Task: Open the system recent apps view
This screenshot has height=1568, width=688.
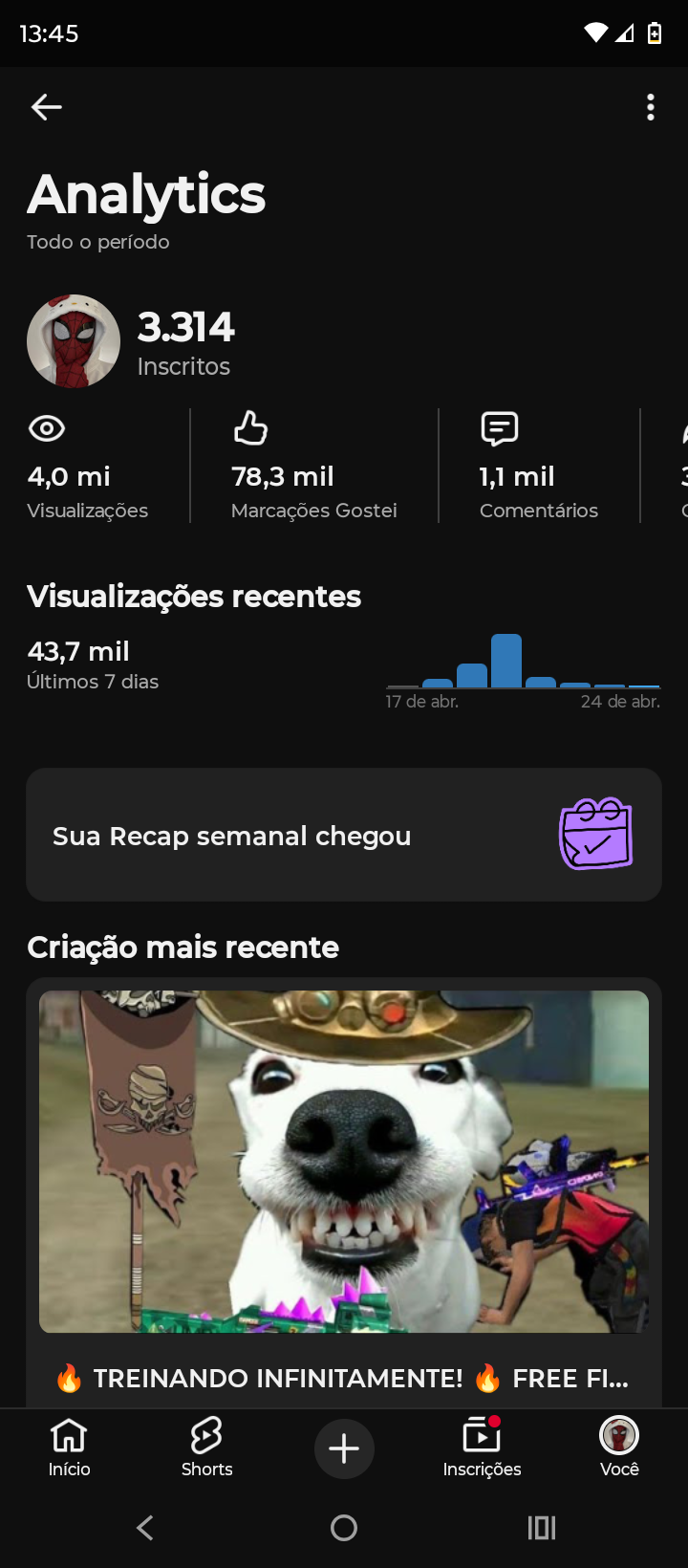Action: 542,1528
